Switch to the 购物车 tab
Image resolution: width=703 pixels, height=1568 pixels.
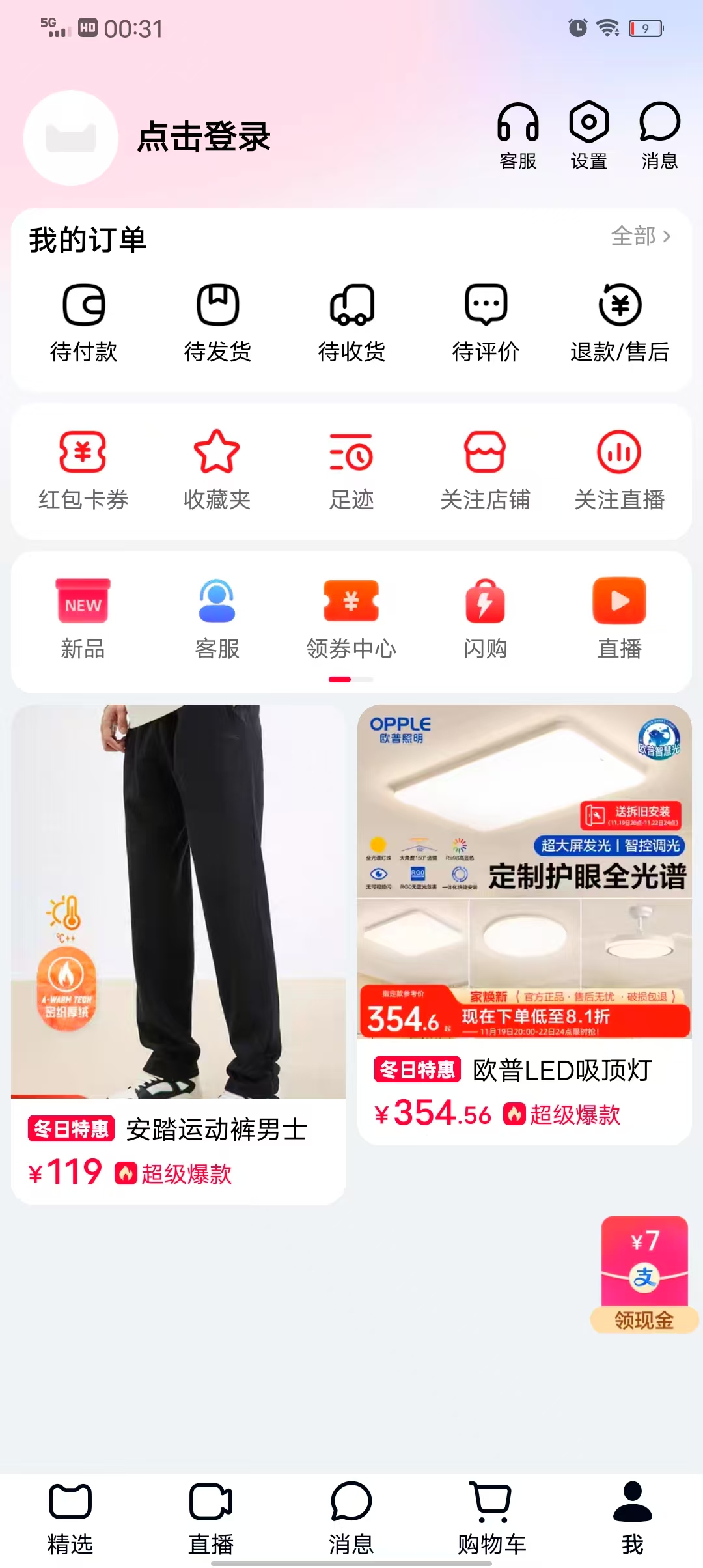coord(491,1519)
